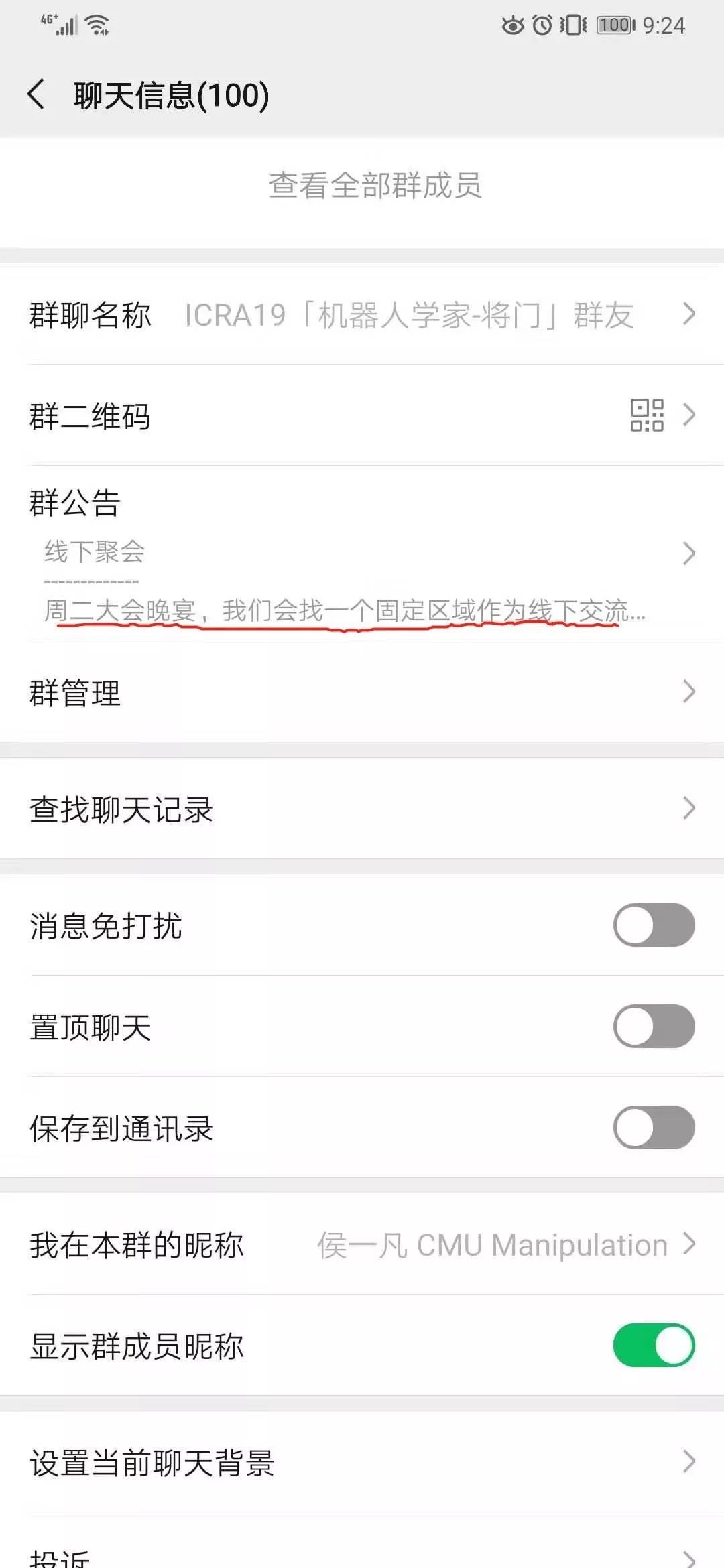
Task: Open the group chat name row
Action: (362, 314)
